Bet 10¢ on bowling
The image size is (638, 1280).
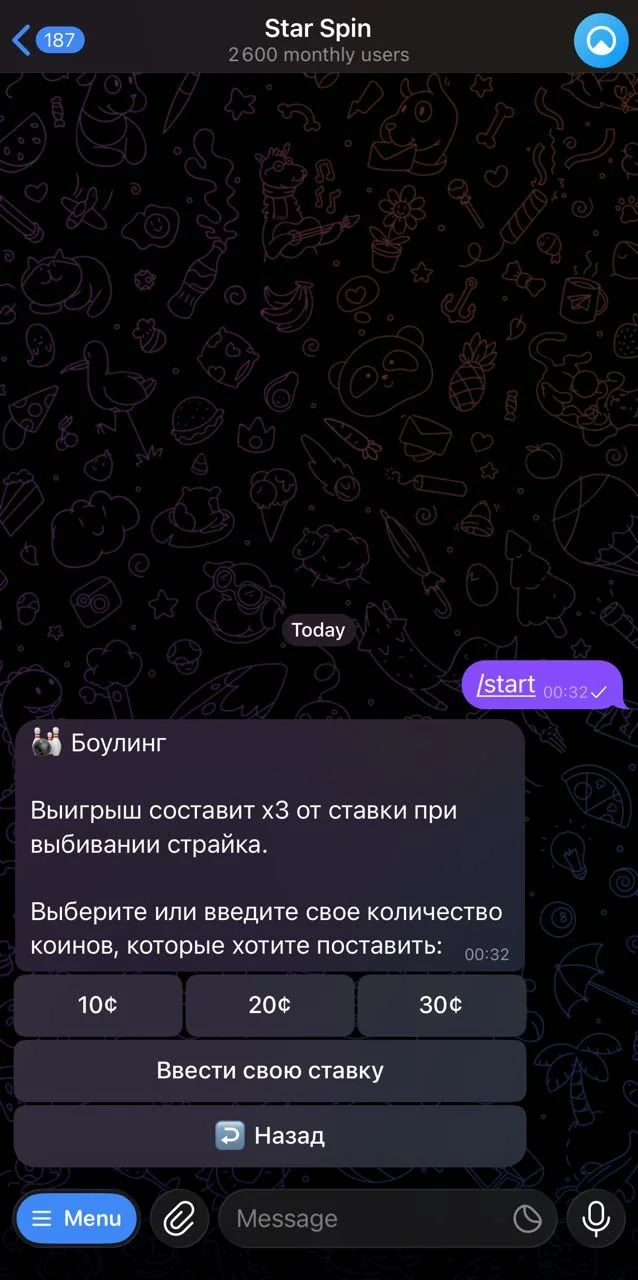(x=98, y=1005)
